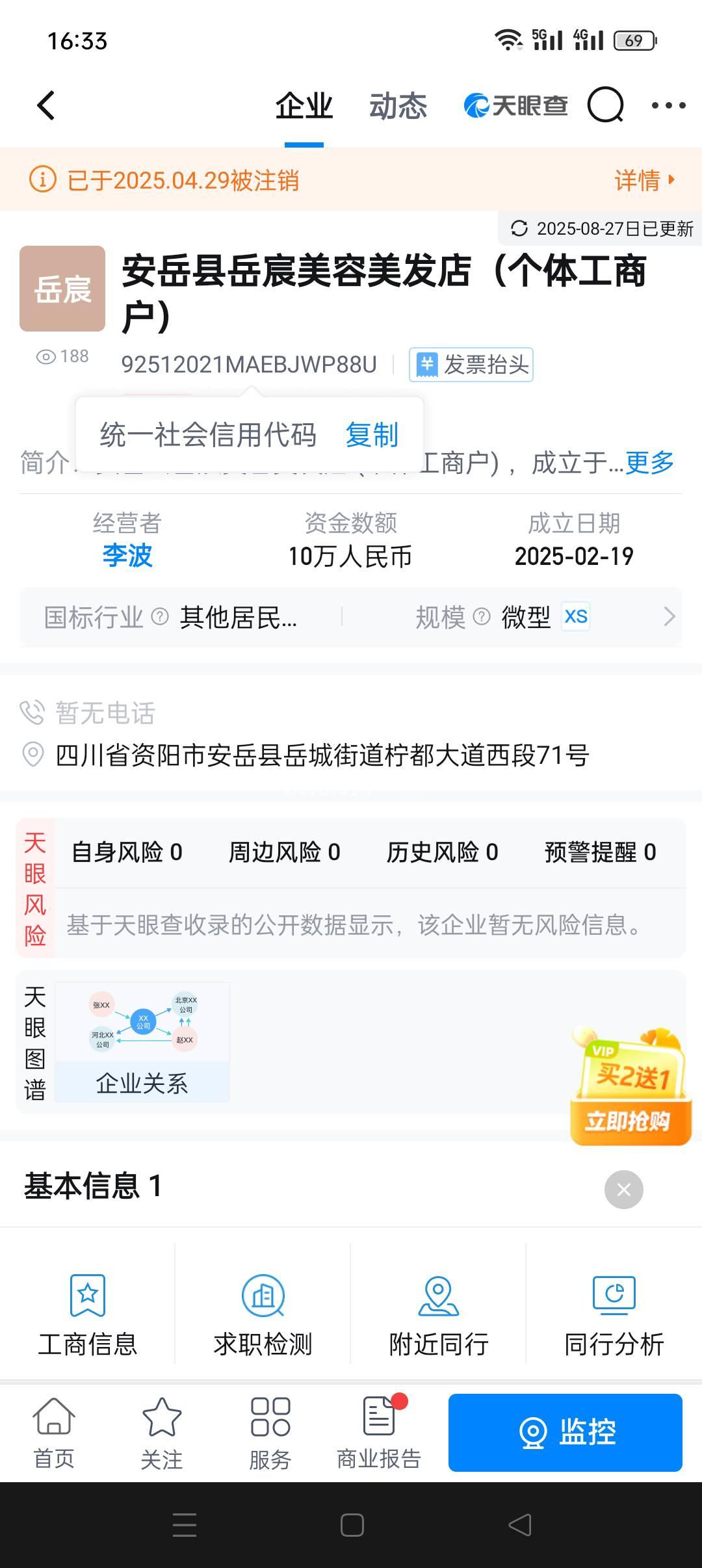The image size is (702, 1568).
Task: Open operator 李波's profile
Action: click(127, 556)
